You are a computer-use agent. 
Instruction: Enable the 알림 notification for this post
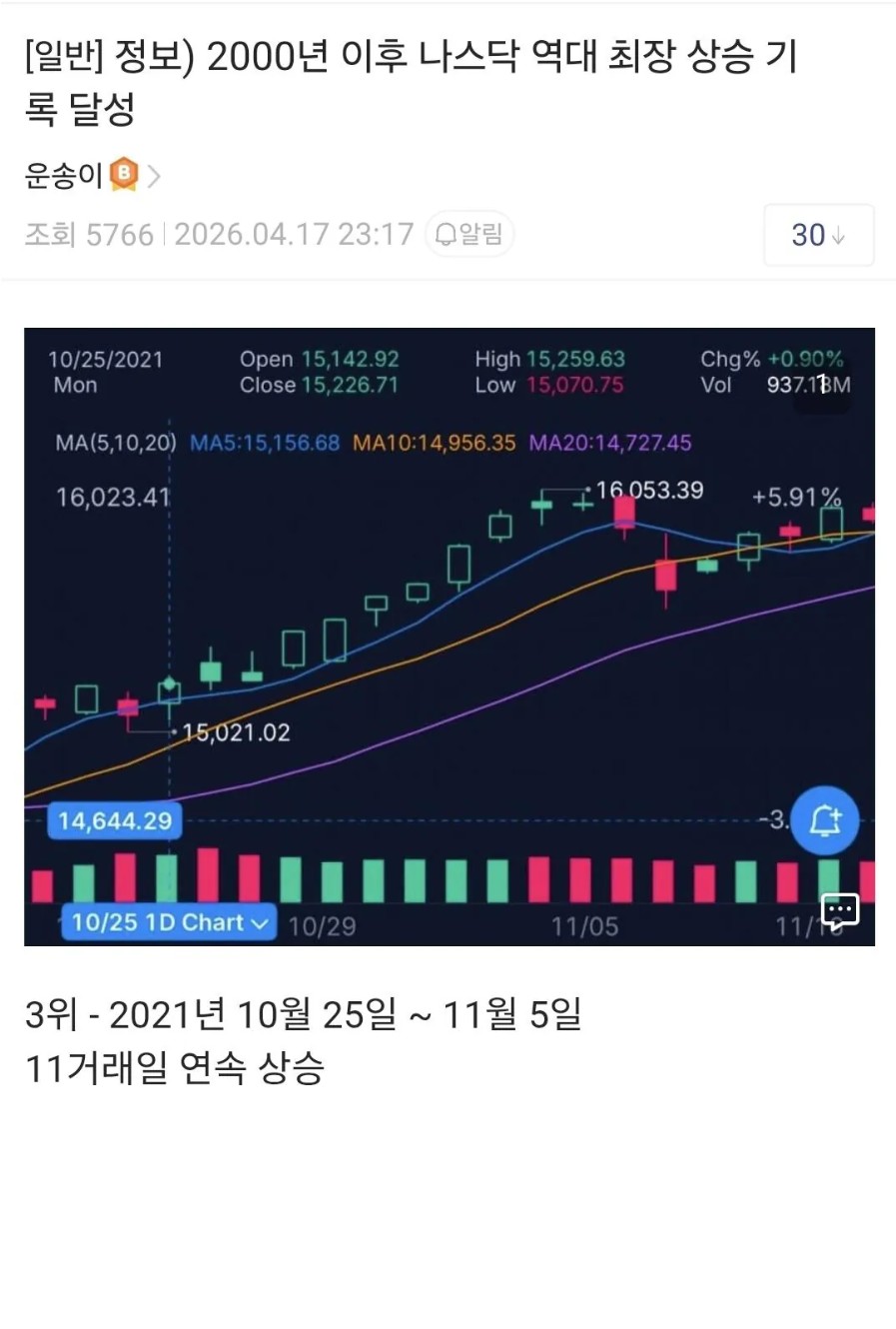click(x=469, y=235)
